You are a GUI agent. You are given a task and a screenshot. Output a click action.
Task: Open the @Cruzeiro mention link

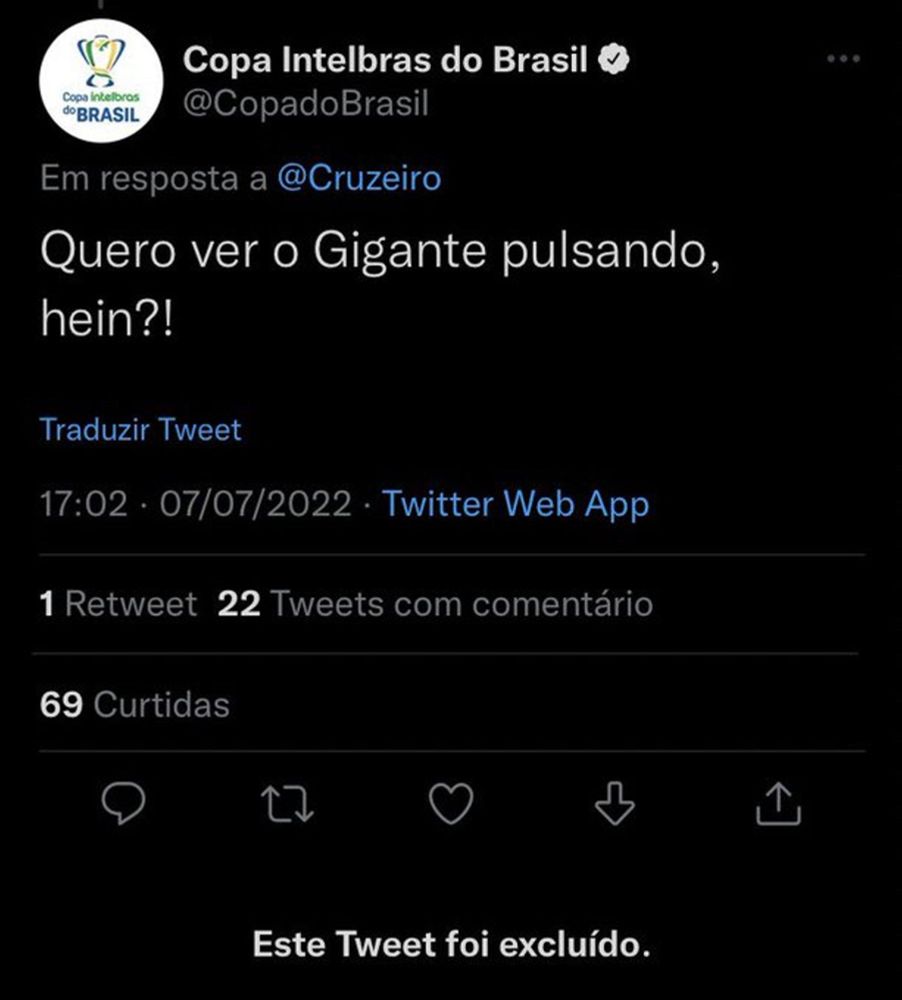click(357, 178)
